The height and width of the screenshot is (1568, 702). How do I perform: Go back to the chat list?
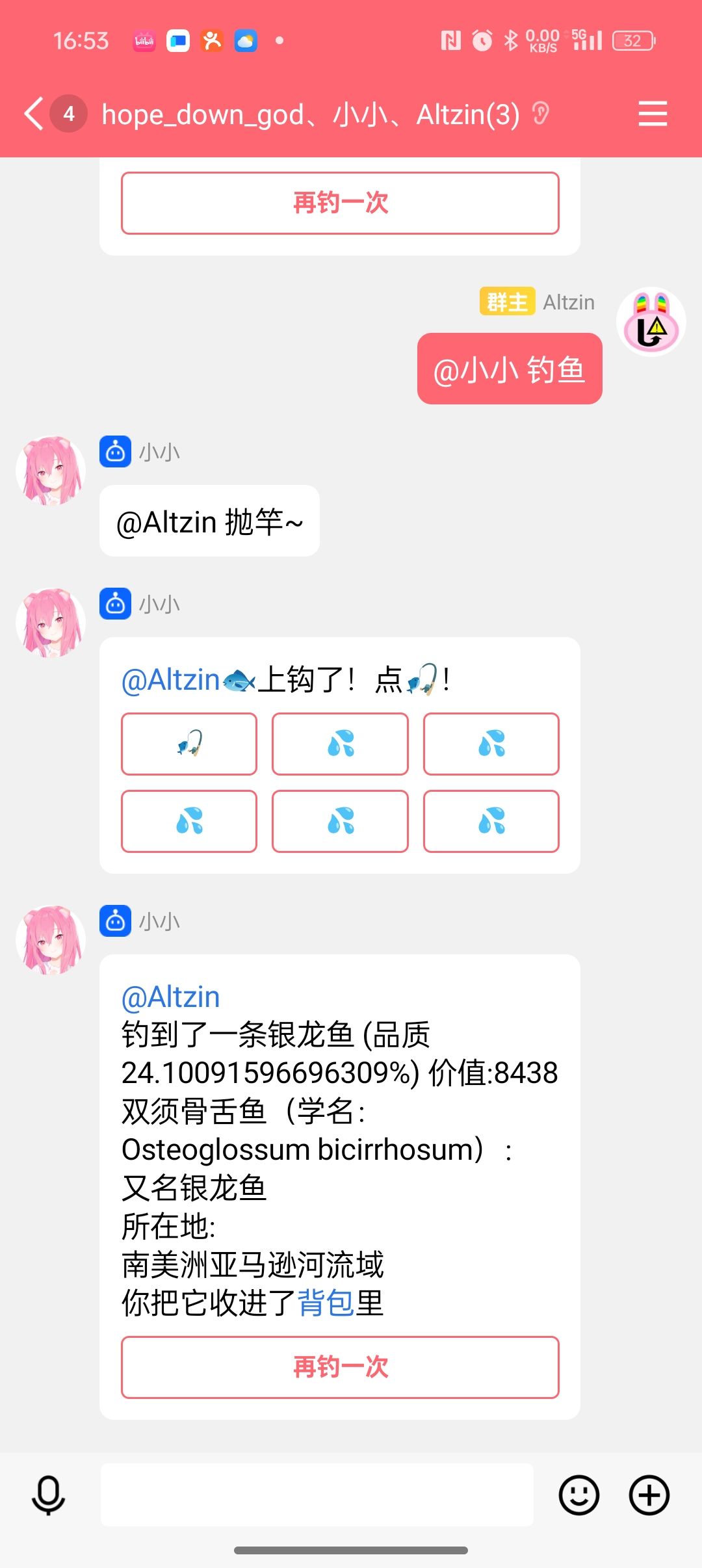[34, 114]
